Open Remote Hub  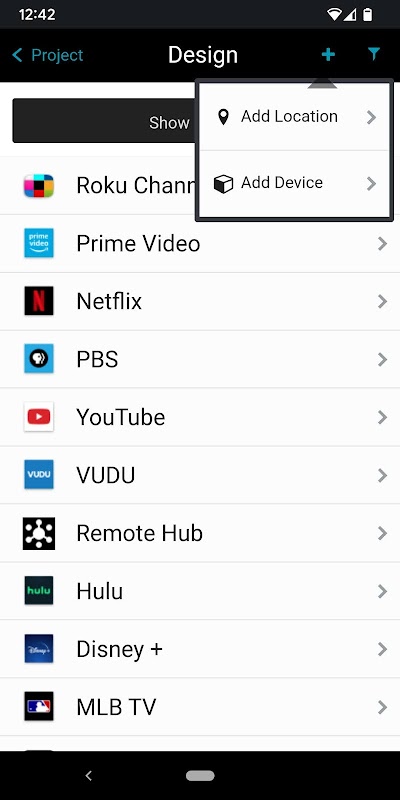200,534
